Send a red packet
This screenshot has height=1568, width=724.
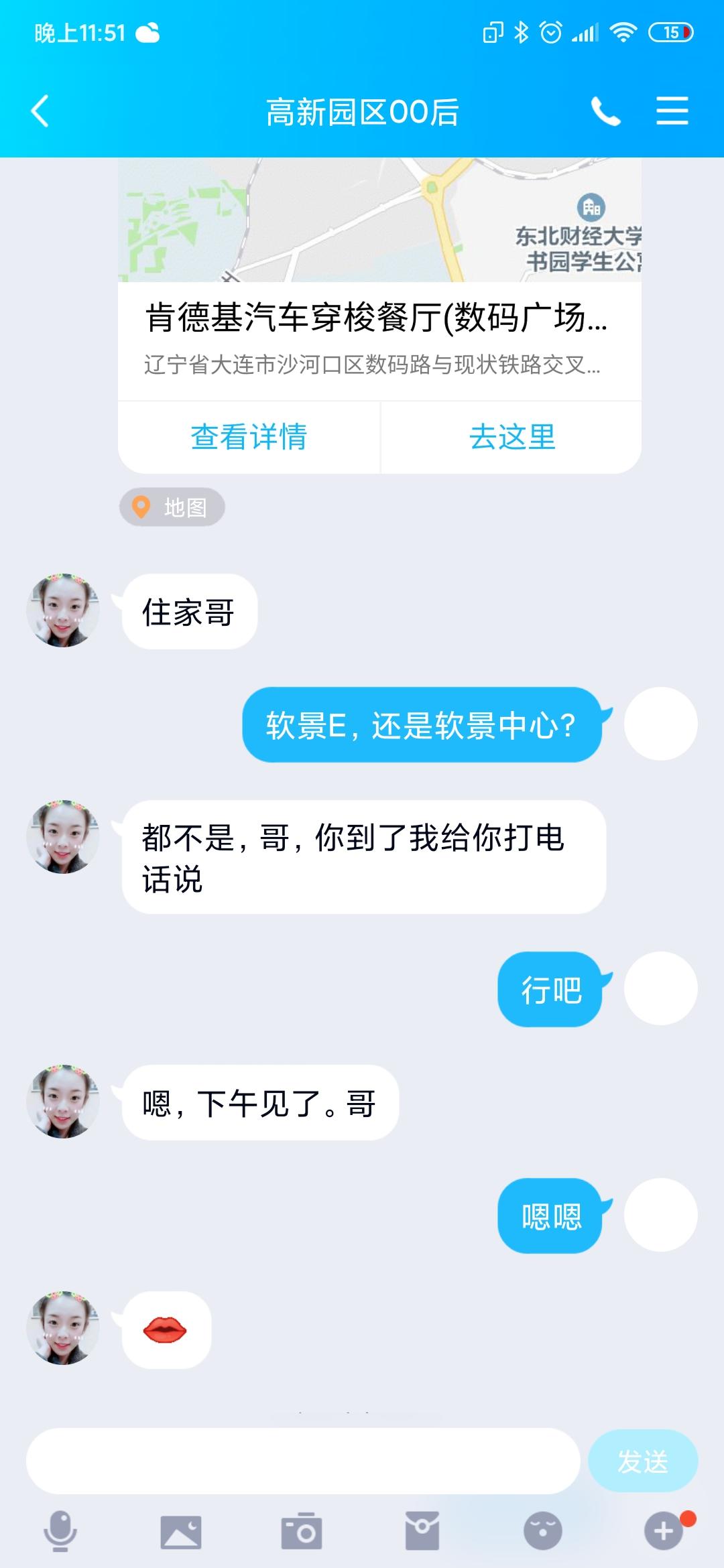[422, 1531]
